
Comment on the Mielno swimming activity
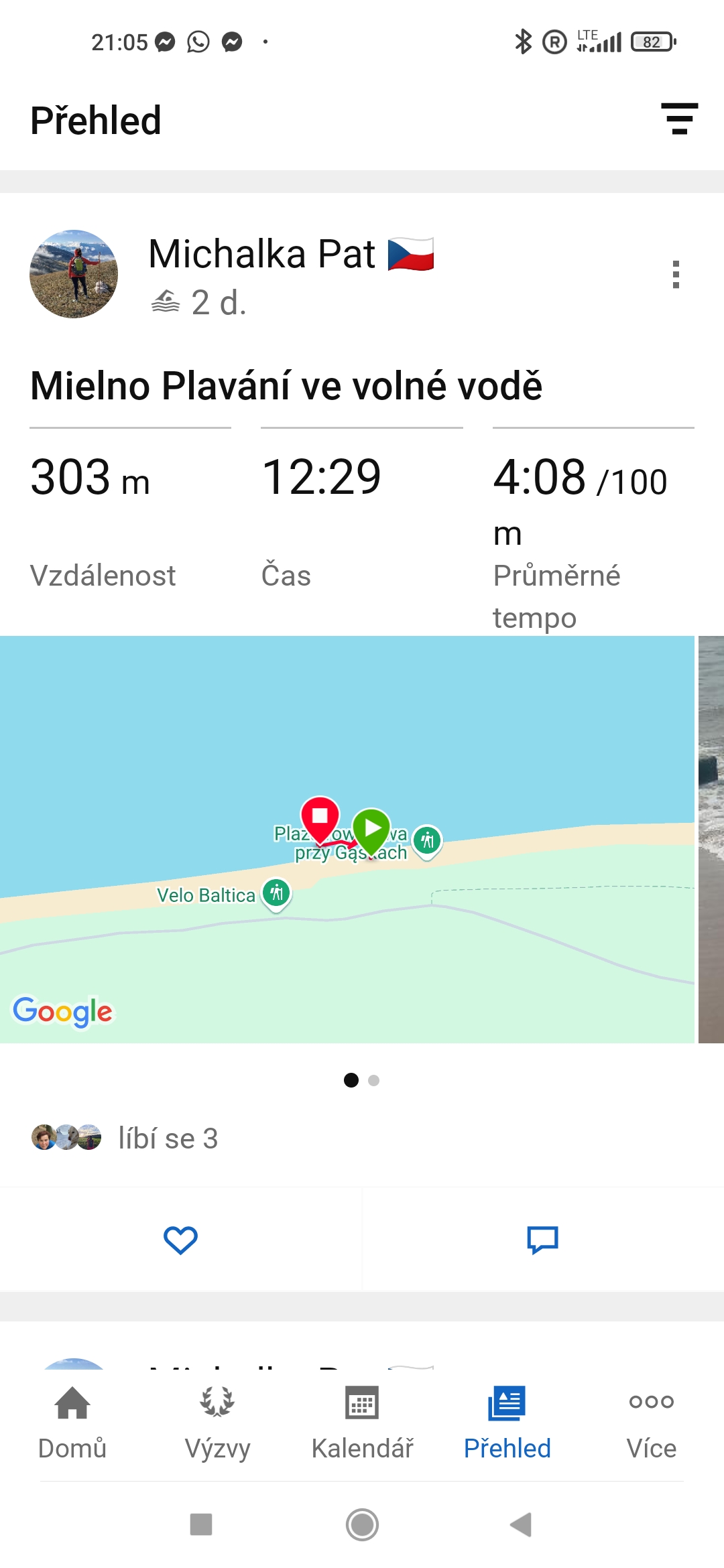coord(543,1240)
